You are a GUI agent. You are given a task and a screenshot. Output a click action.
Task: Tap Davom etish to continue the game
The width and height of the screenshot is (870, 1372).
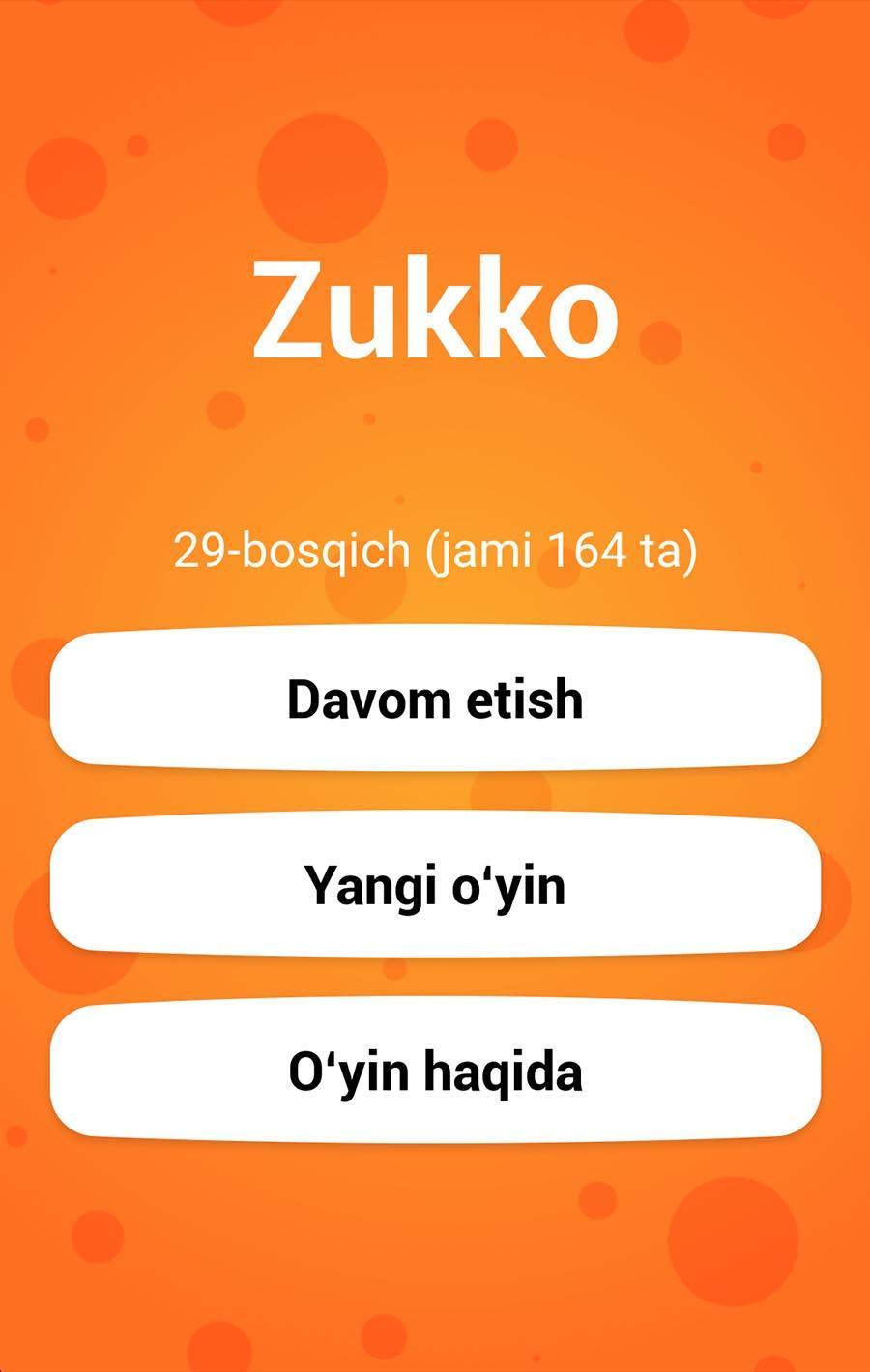[x=435, y=699]
